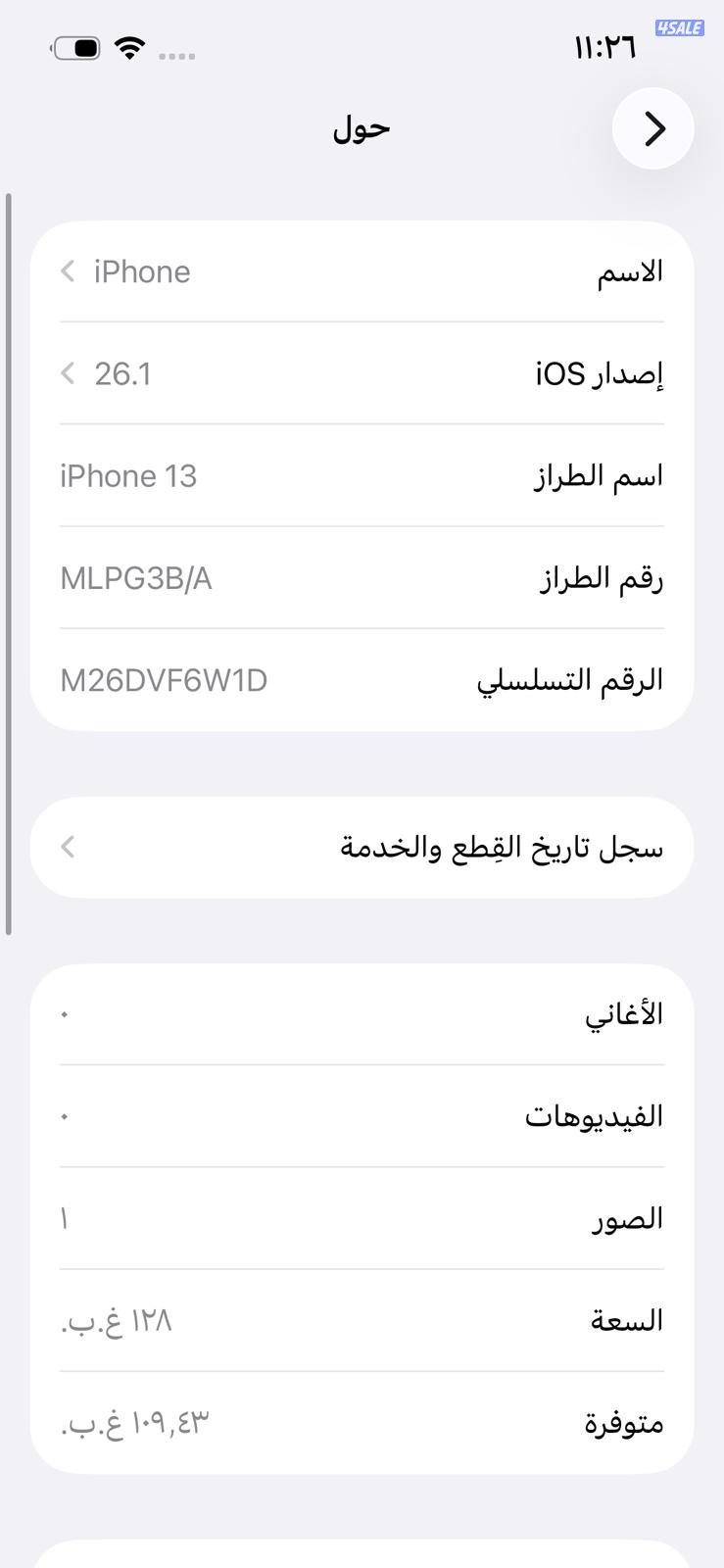724x1568 pixels.
Task: Open the الاسم row to rename device
Action: pos(362,271)
